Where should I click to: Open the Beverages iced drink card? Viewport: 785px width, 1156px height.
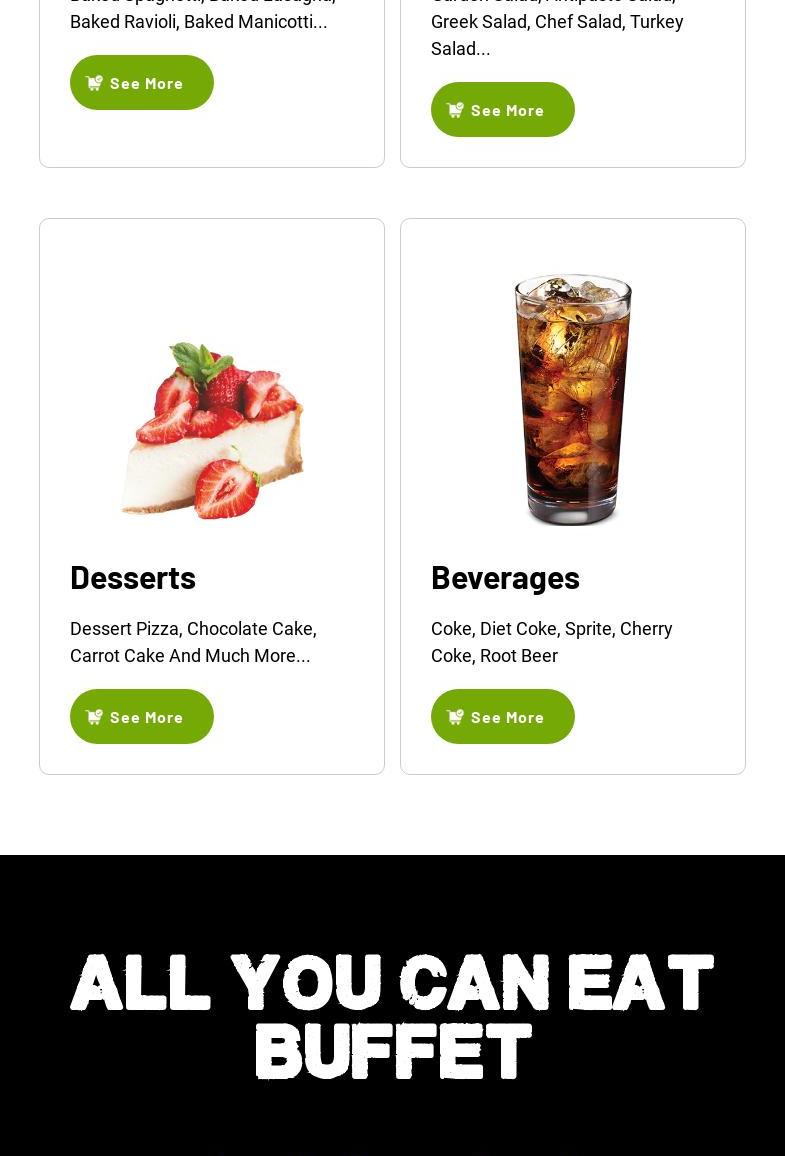(572, 400)
